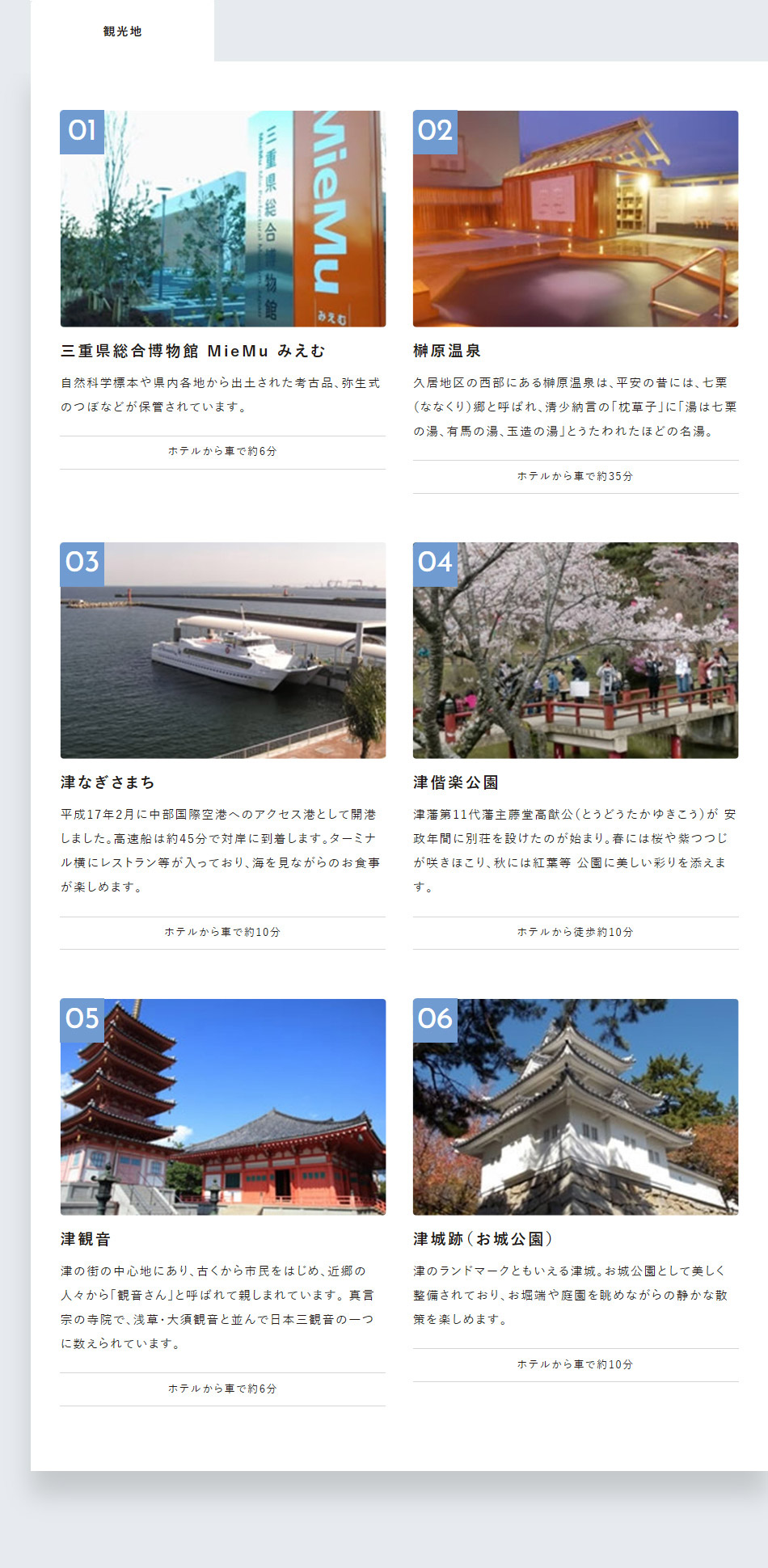Click the 01 number badge on MieMu card
This screenshot has height=1568, width=768.
[x=83, y=131]
